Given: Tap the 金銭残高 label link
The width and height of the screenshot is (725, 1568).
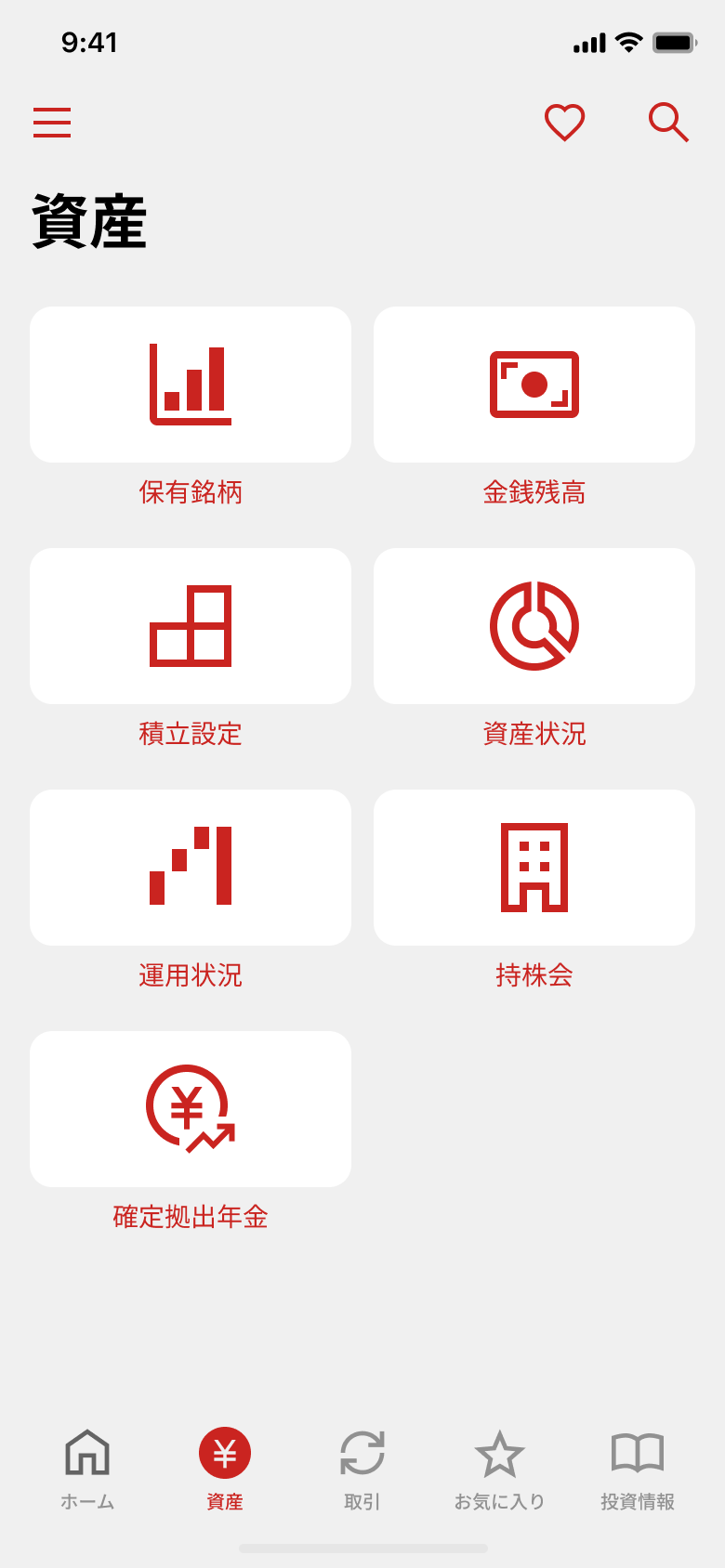Looking at the screenshot, I should tap(534, 493).
